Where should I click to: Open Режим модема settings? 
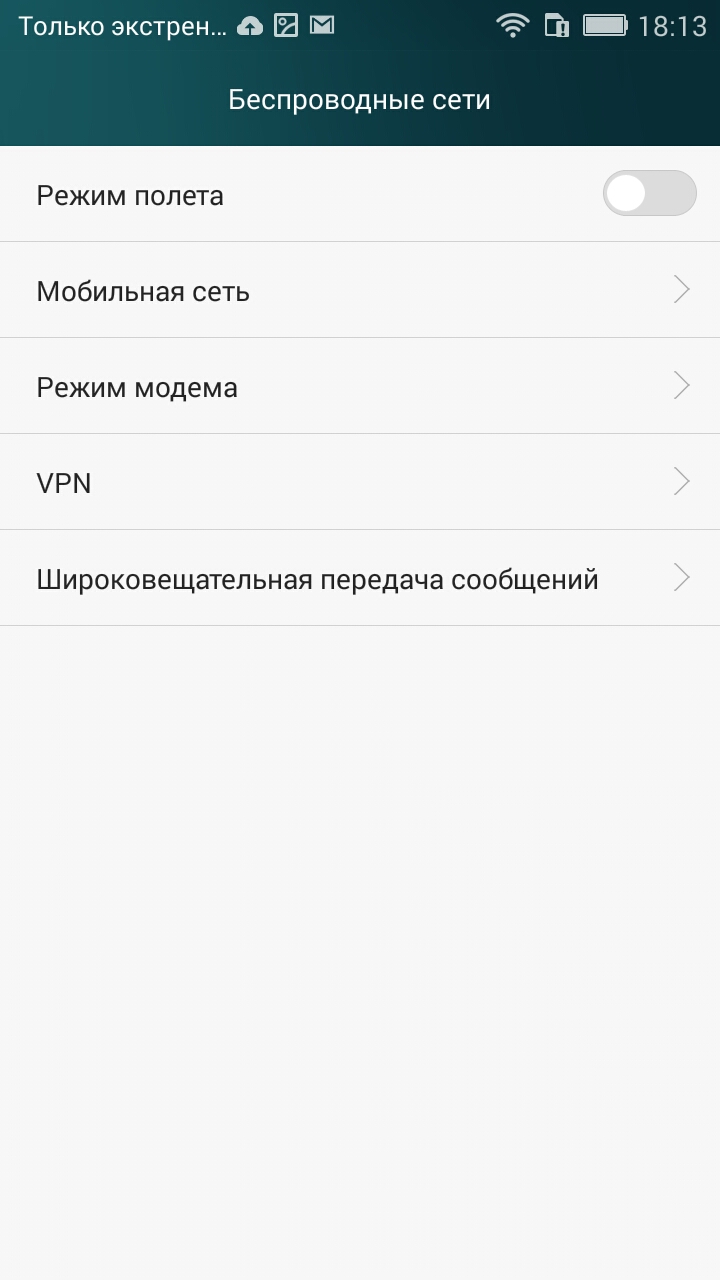click(360, 386)
